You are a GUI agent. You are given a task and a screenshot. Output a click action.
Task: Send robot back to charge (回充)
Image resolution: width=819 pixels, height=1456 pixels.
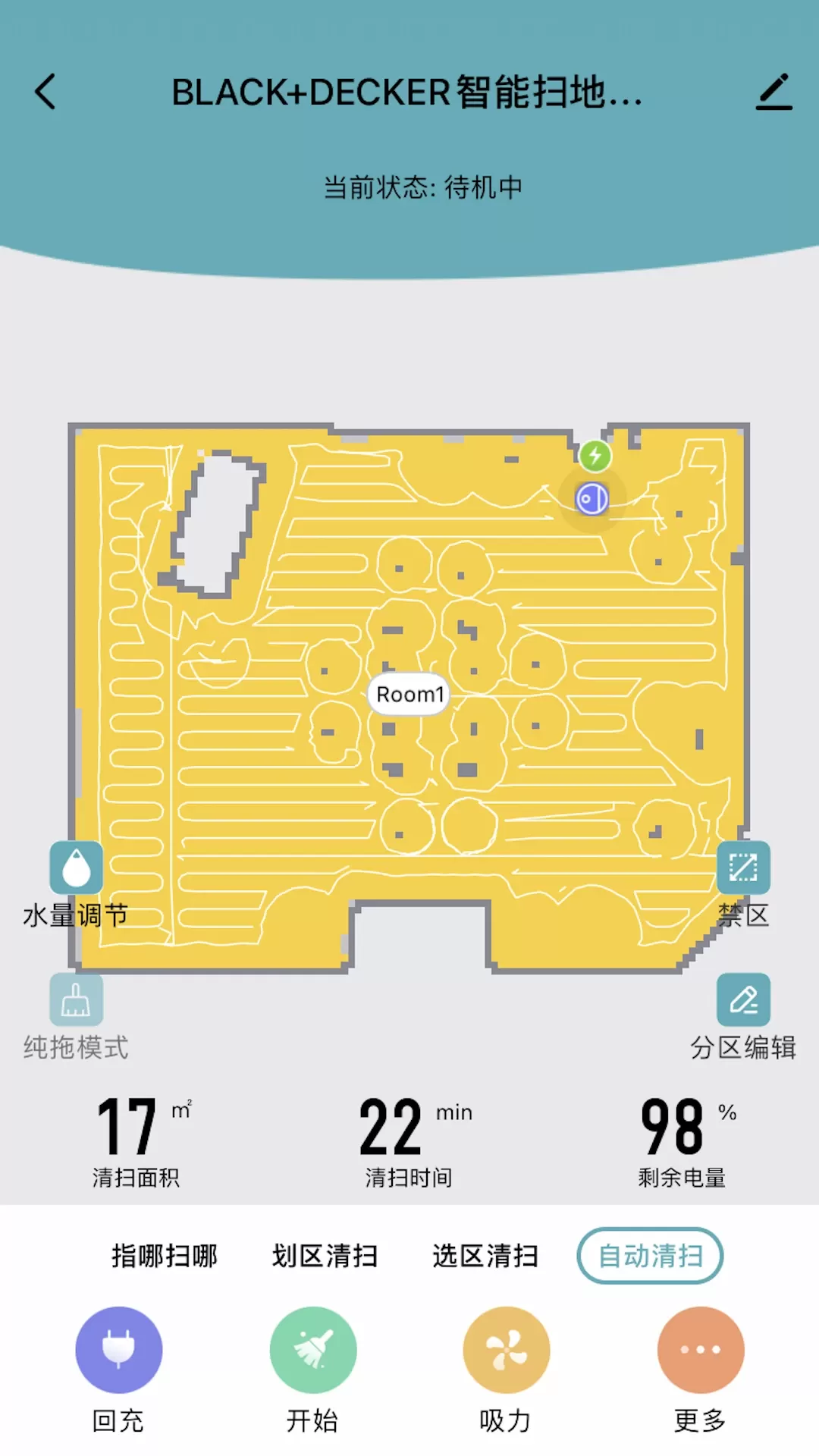[x=118, y=1350]
